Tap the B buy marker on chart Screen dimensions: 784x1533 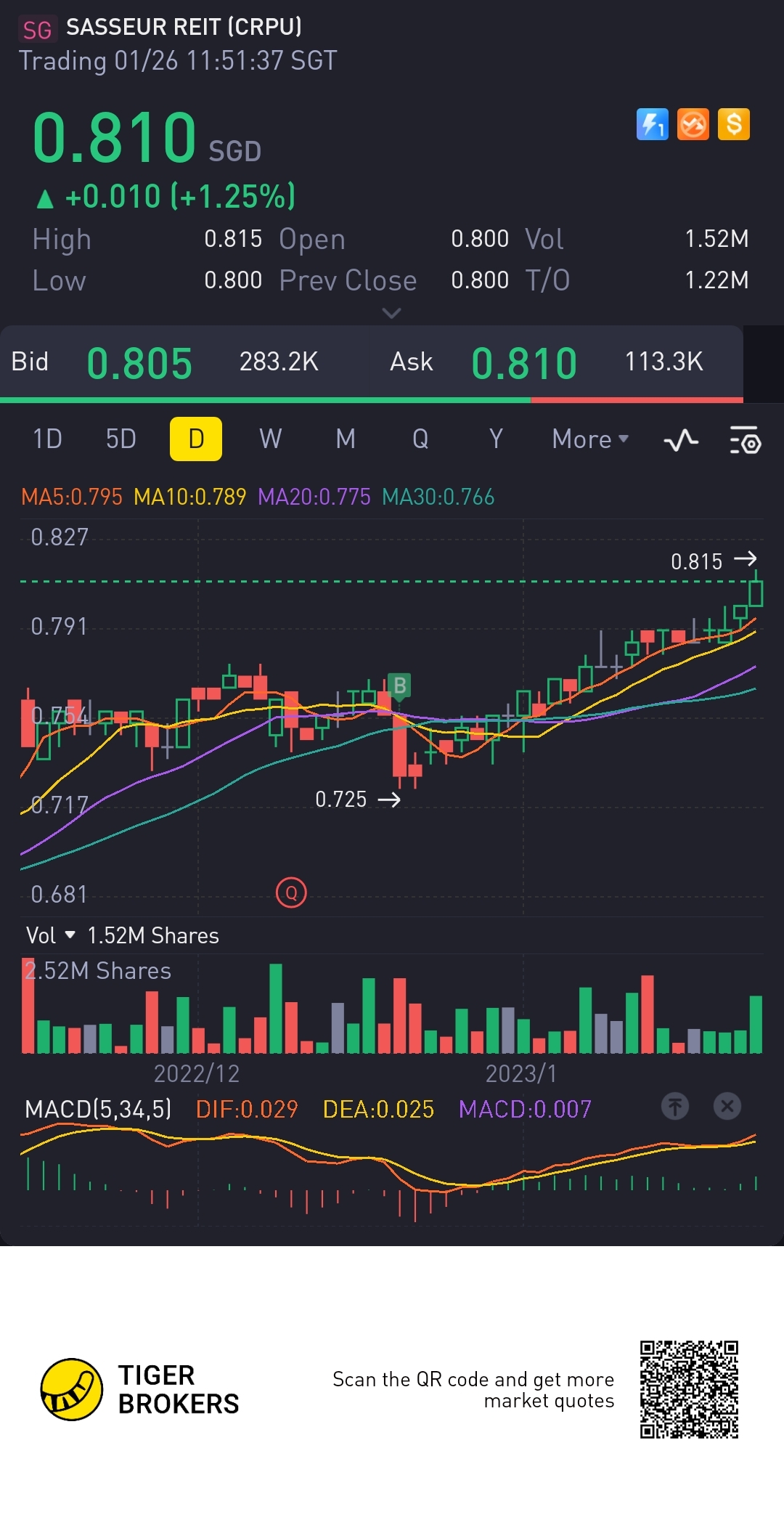(x=399, y=685)
